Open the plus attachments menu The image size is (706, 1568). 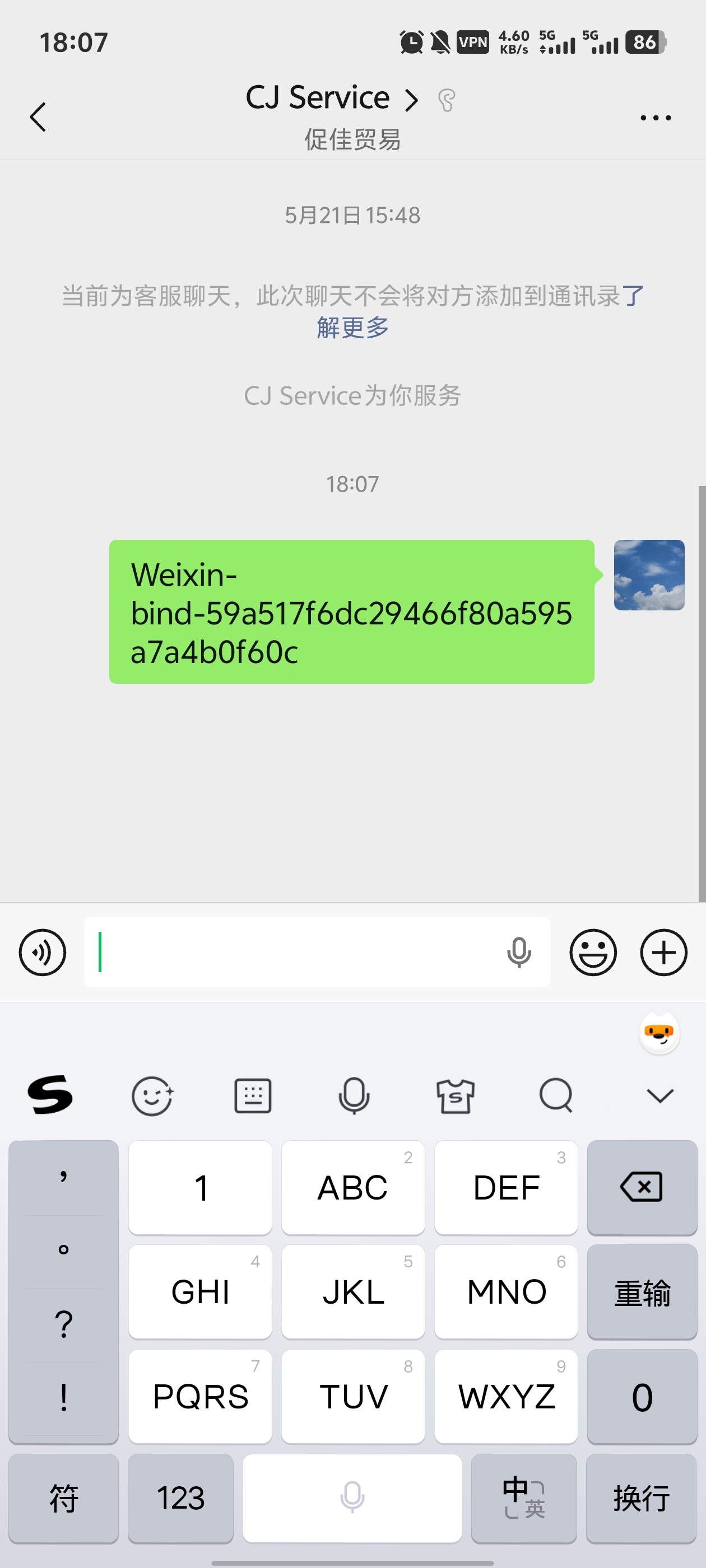pyautogui.click(x=663, y=952)
